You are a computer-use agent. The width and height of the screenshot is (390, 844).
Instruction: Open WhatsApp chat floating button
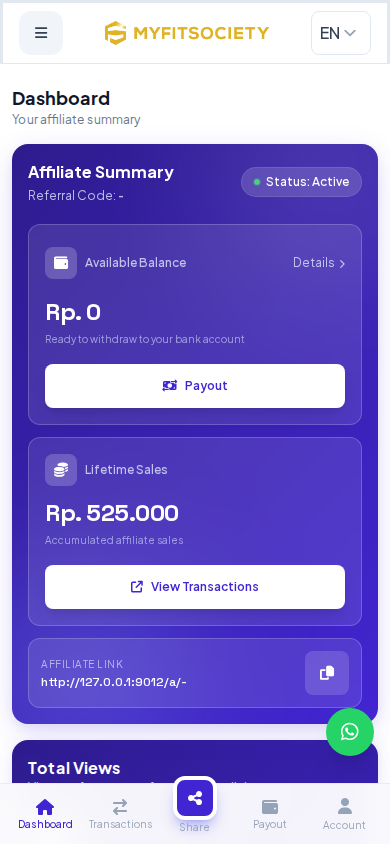click(x=350, y=732)
